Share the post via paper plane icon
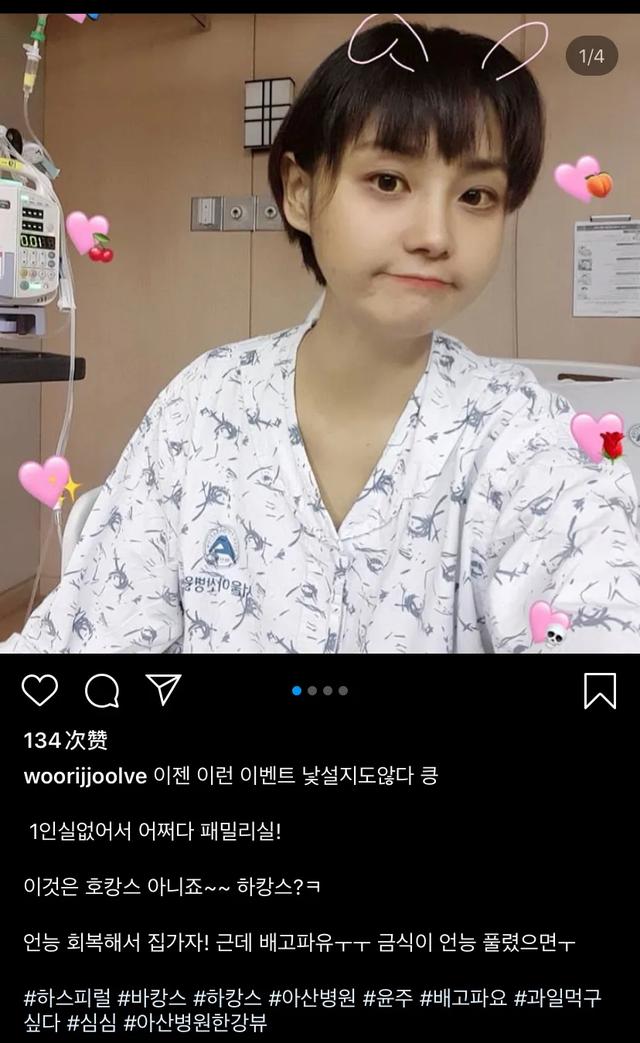This screenshot has height=1043, width=640. pos(163,689)
